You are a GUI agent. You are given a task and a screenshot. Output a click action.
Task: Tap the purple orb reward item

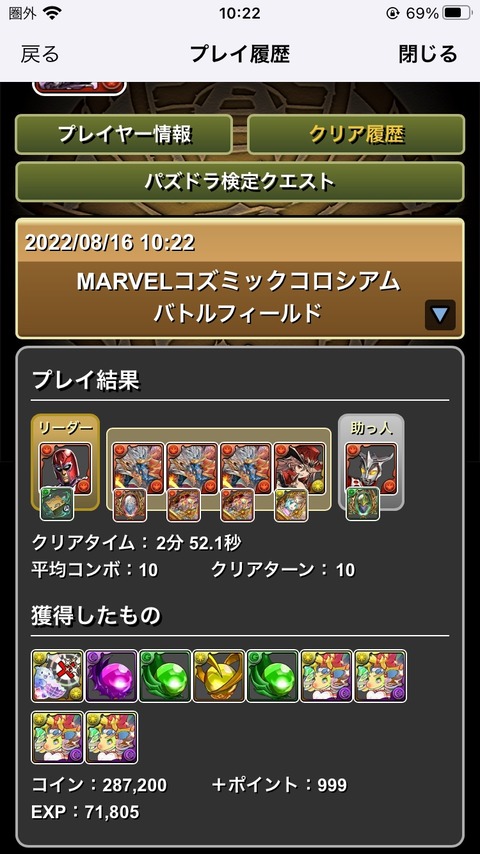[x=112, y=676]
